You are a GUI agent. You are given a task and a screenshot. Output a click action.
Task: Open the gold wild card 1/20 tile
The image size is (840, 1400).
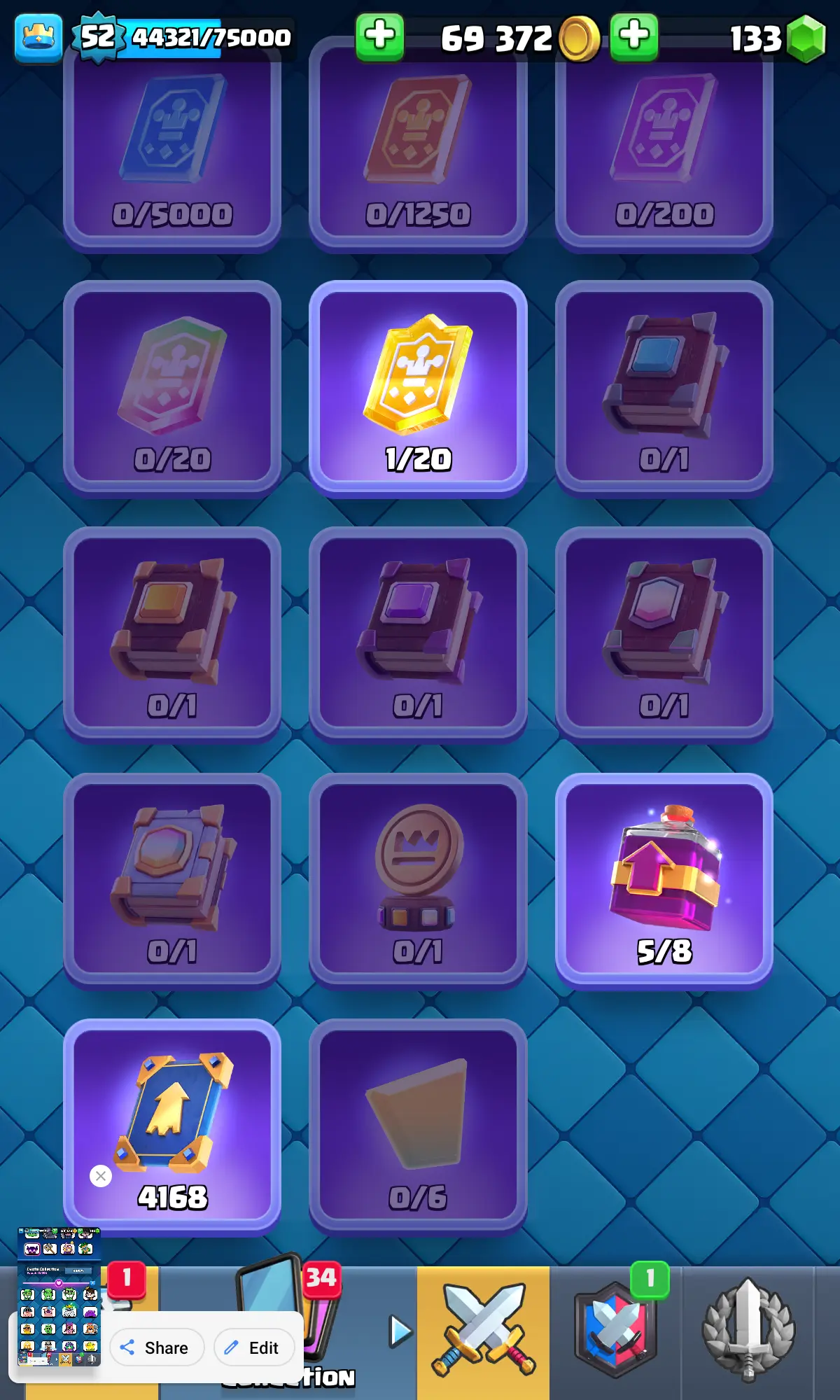coord(418,388)
